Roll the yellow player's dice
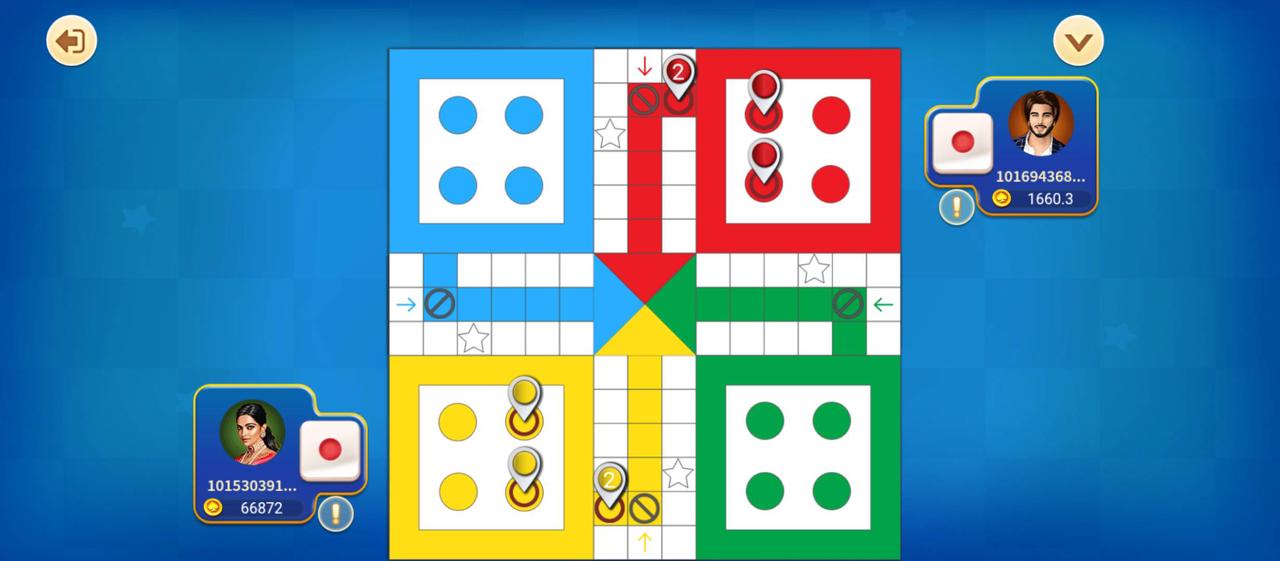Screen dimensions: 1280x561 [x=330, y=450]
